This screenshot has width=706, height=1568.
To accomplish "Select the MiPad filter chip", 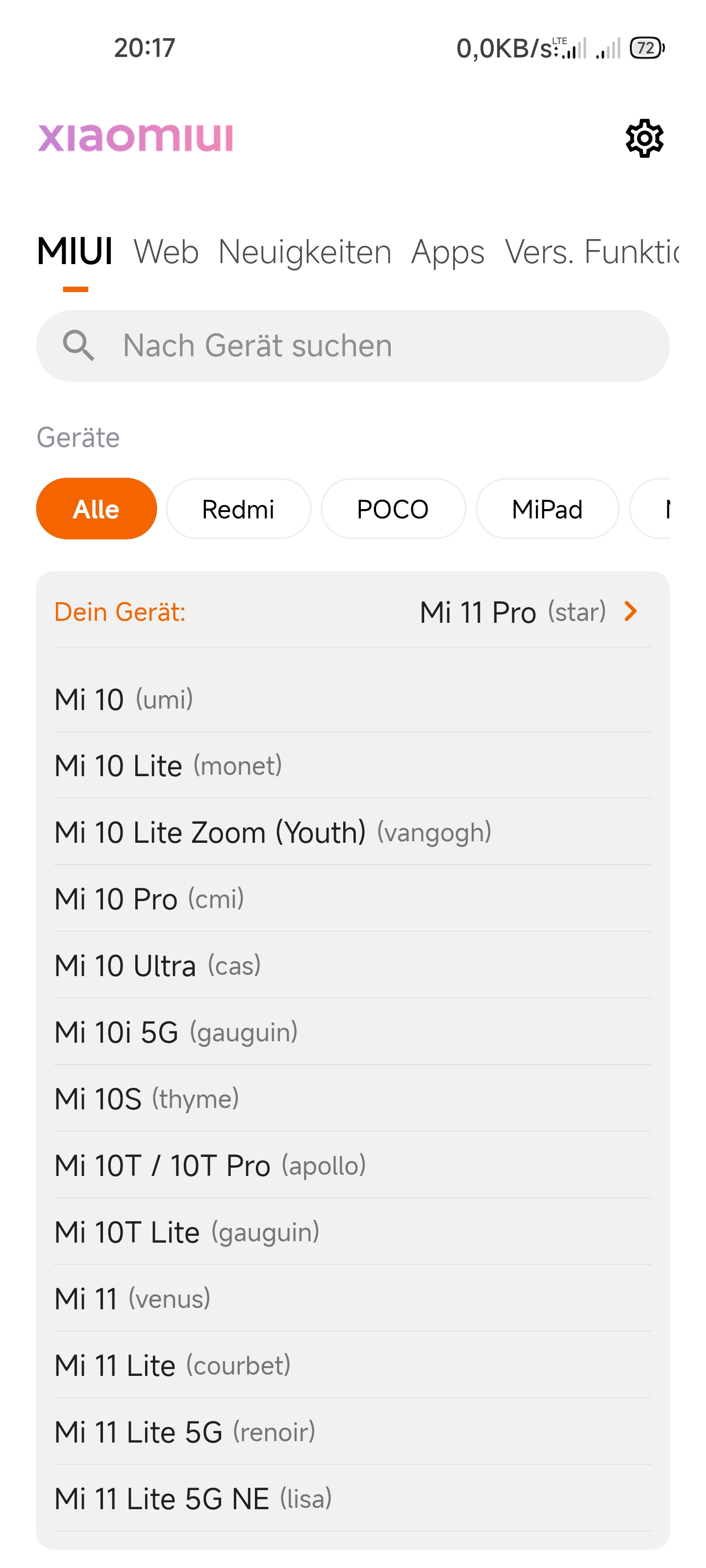I will click(x=547, y=508).
